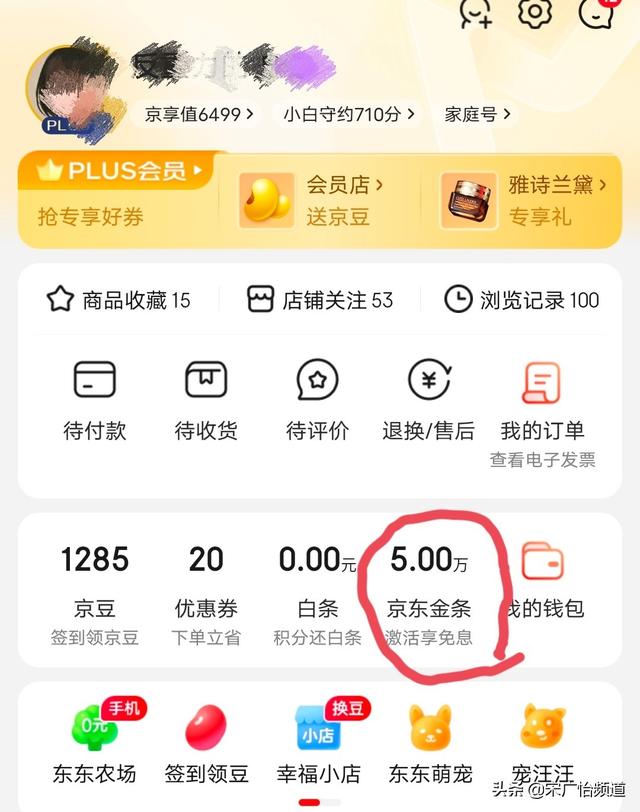The width and height of the screenshot is (640, 812).
Task: Open the settings gear icon
Action: click(x=535, y=11)
